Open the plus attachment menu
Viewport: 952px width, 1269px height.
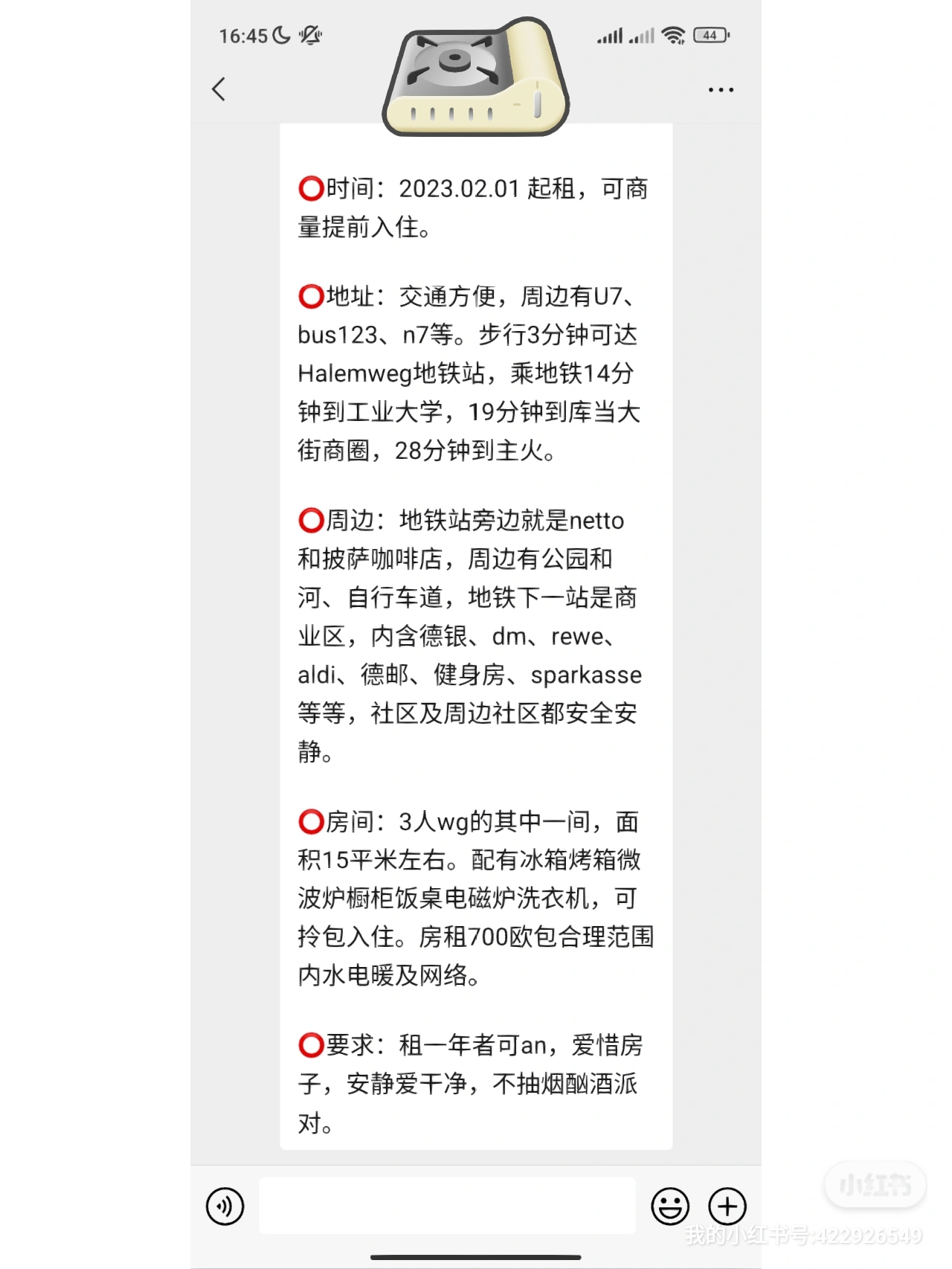[727, 1206]
